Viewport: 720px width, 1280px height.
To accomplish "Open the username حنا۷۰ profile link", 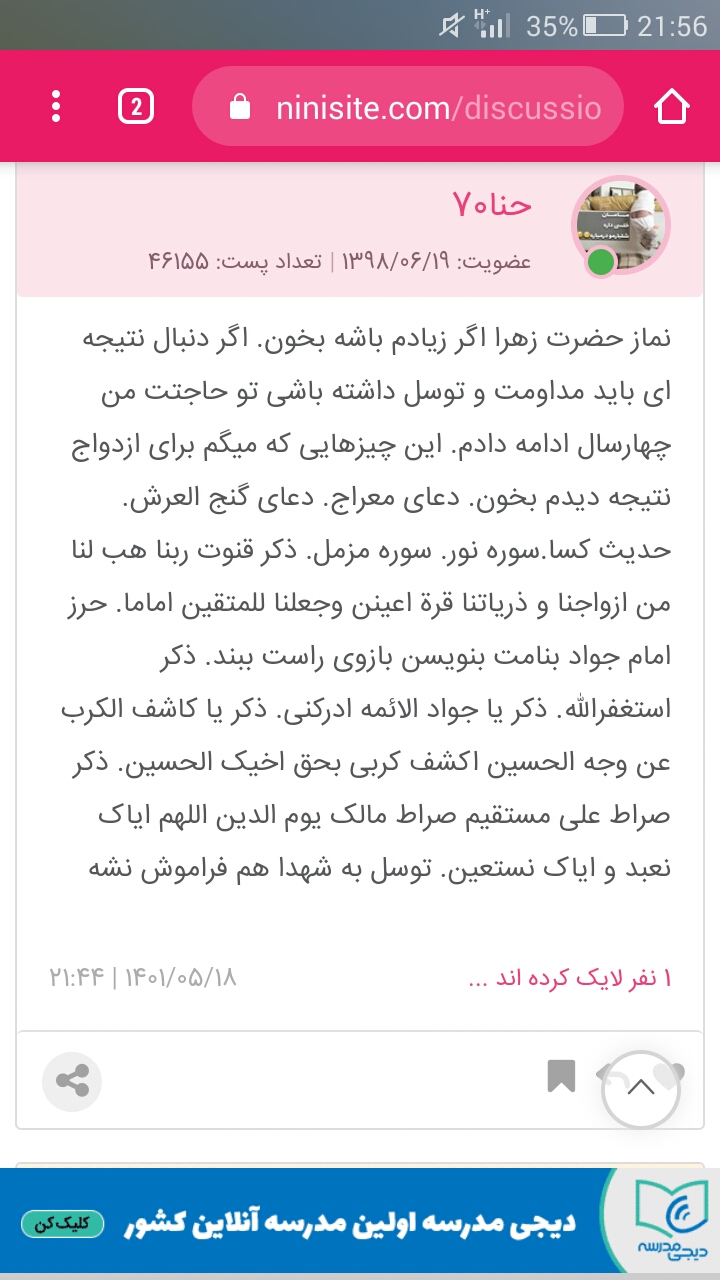I will [492, 204].
